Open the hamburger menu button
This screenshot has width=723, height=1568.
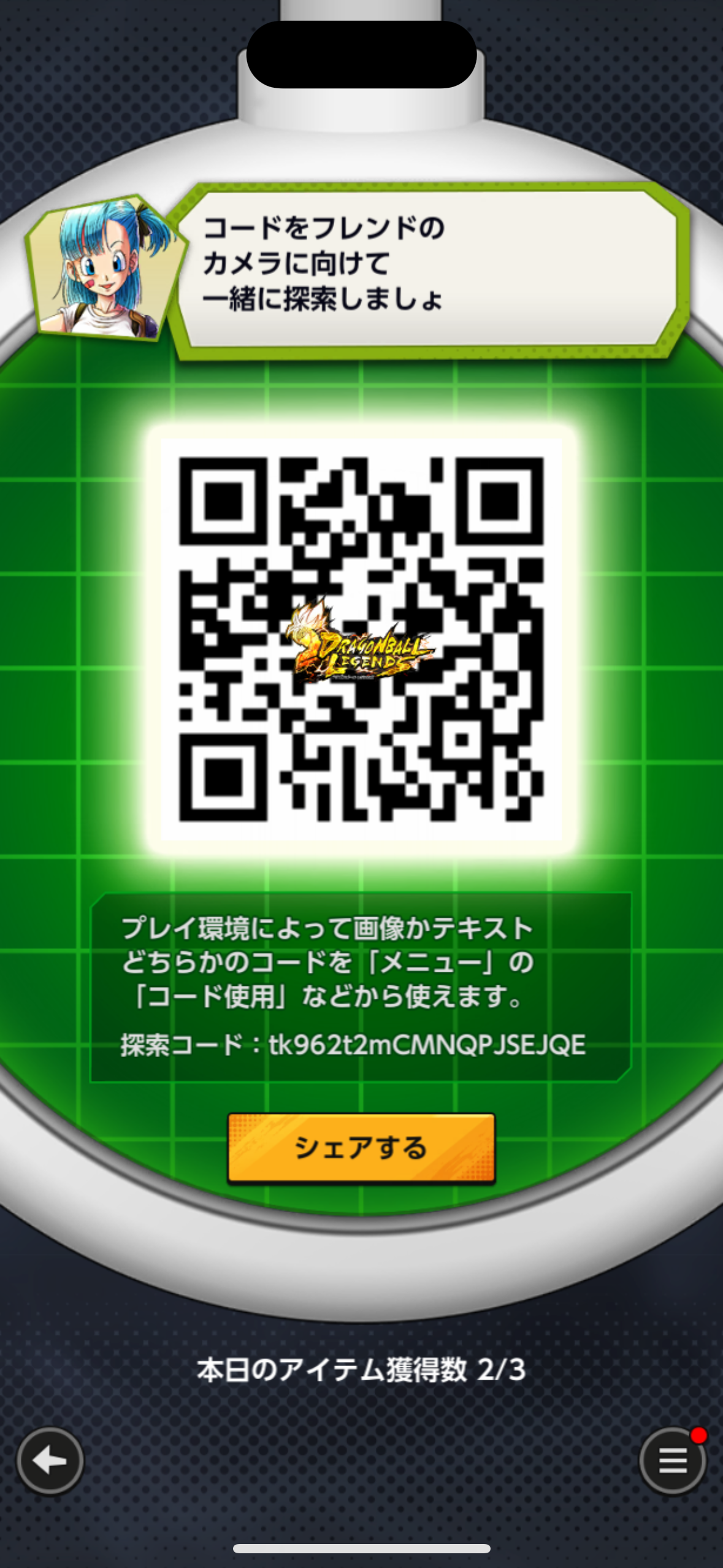(x=672, y=1461)
